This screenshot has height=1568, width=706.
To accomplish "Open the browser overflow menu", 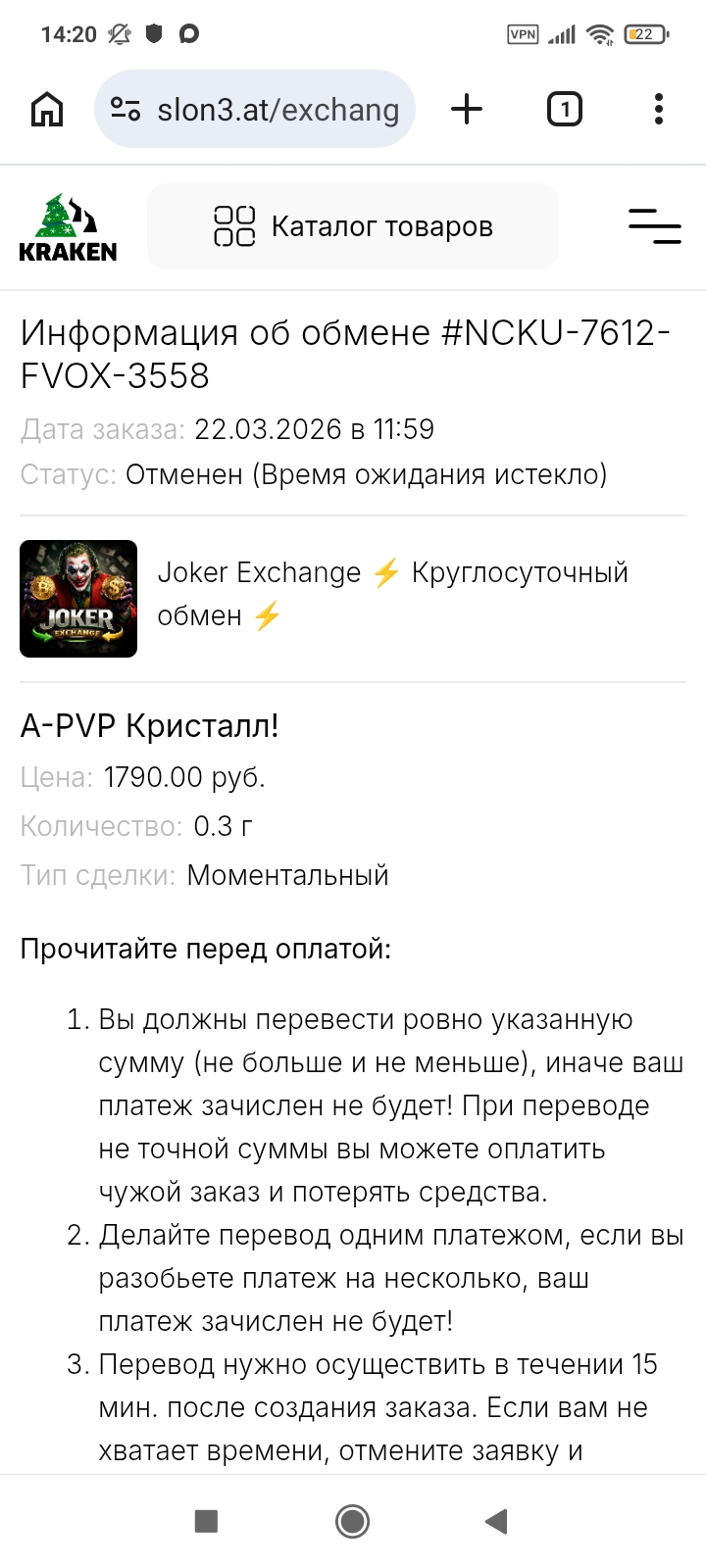I will 659,109.
